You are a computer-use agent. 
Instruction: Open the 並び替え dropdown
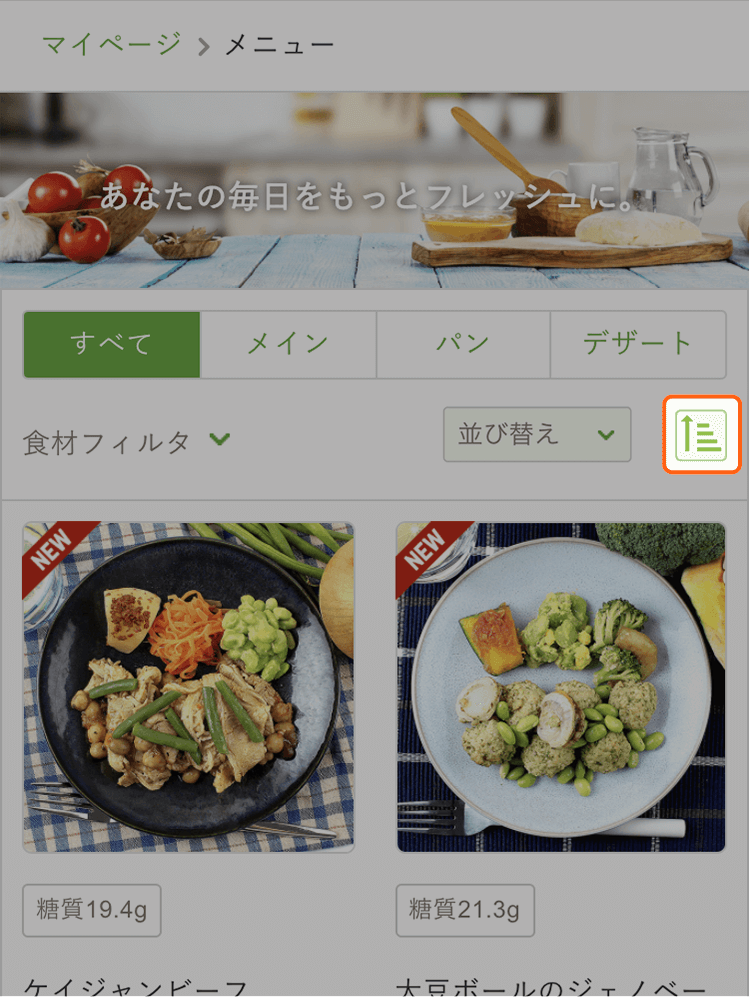537,435
